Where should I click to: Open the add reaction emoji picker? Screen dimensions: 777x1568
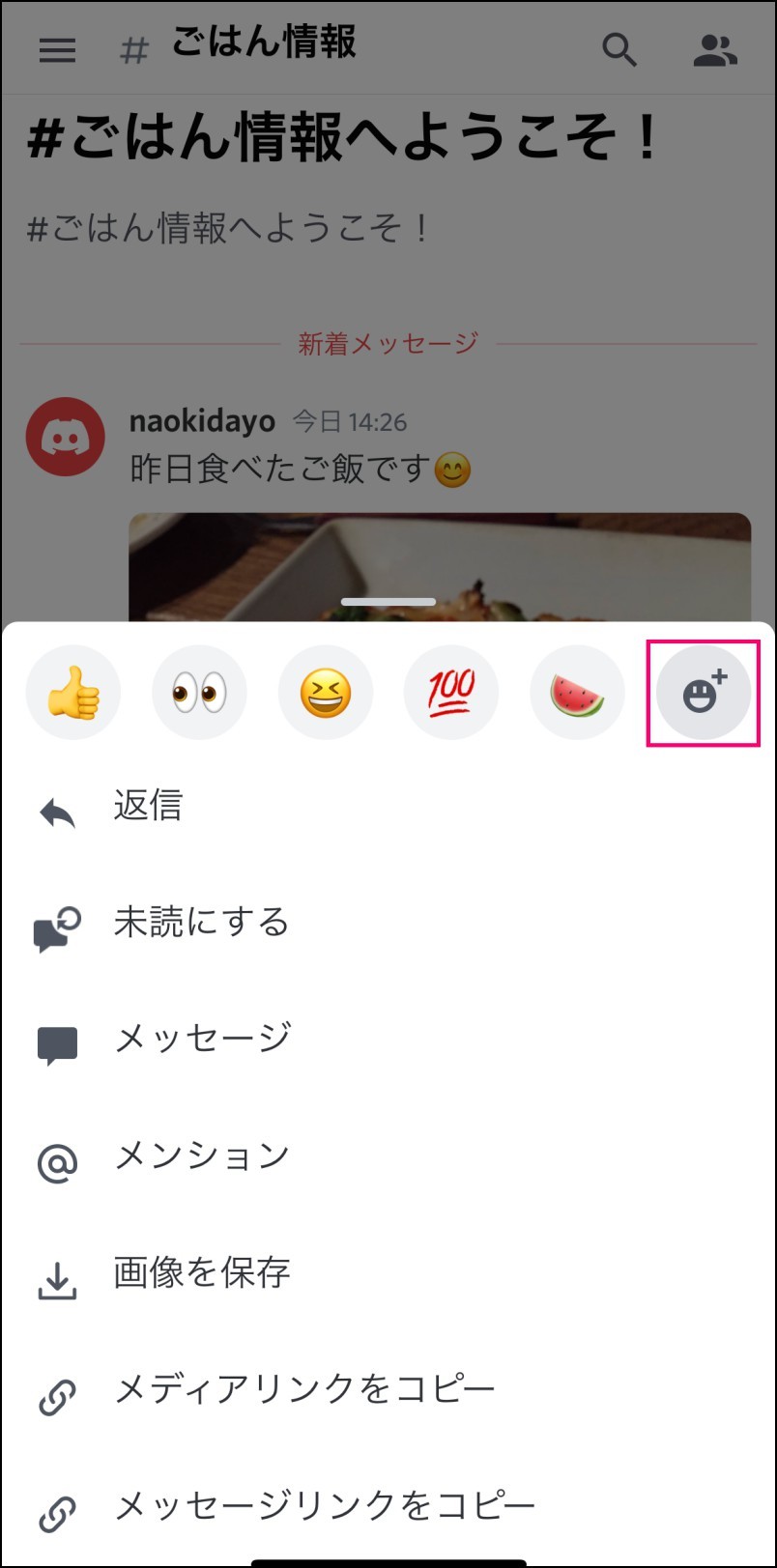[x=703, y=693]
